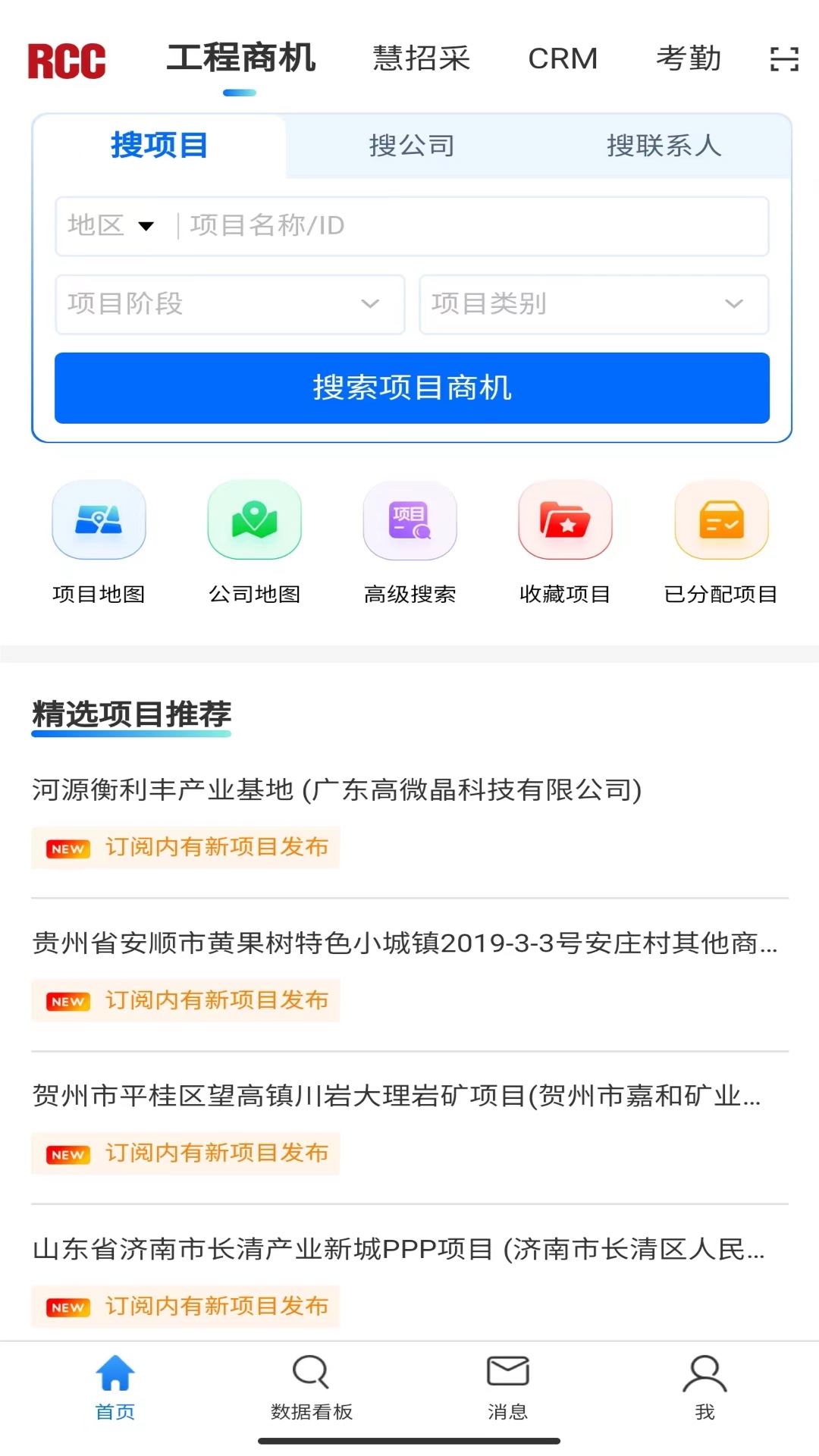Switch to the 搜公司 tab
The image size is (819, 1456).
click(x=410, y=146)
